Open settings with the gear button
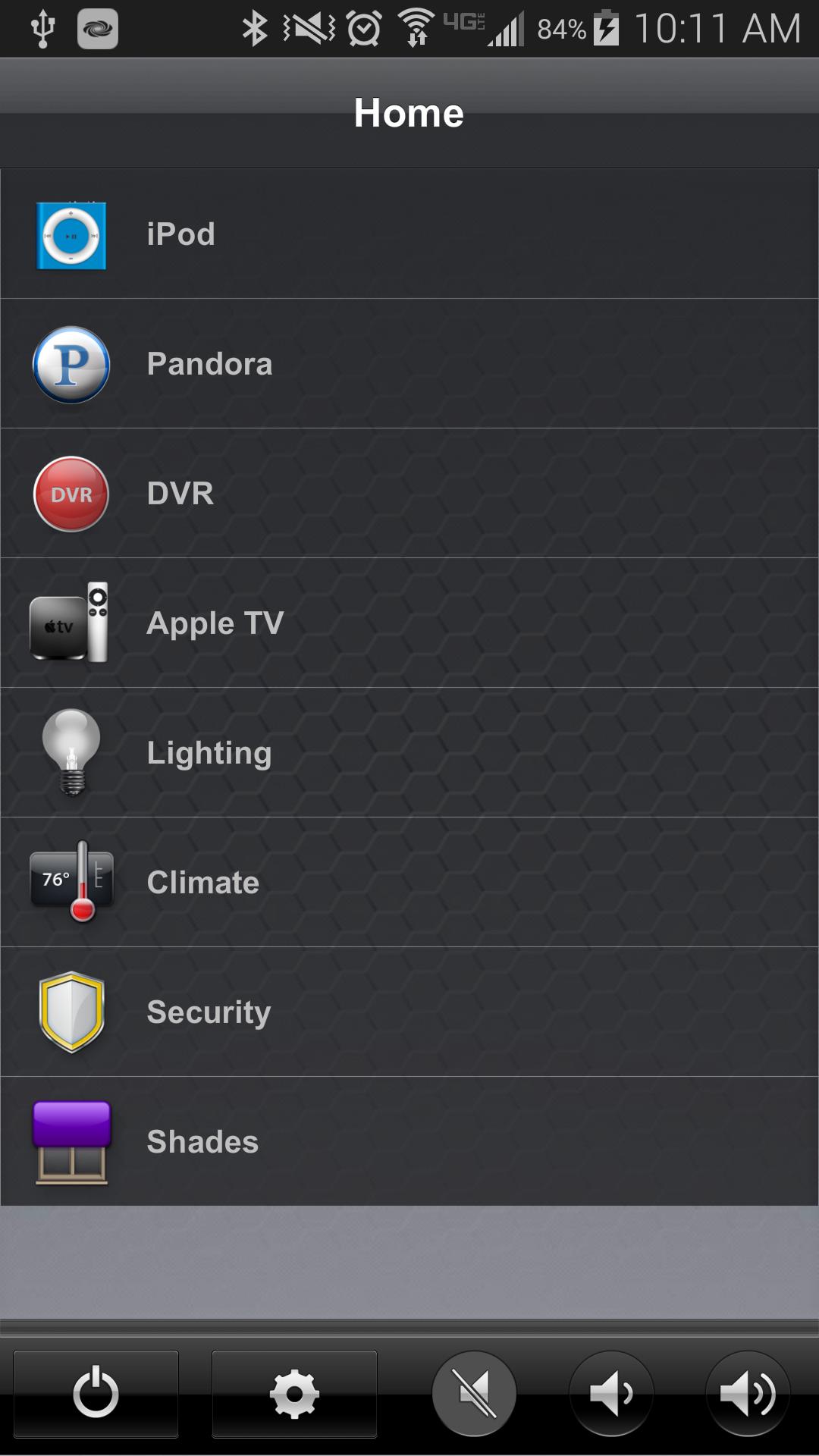This screenshot has width=819, height=1456. point(294,1393)
